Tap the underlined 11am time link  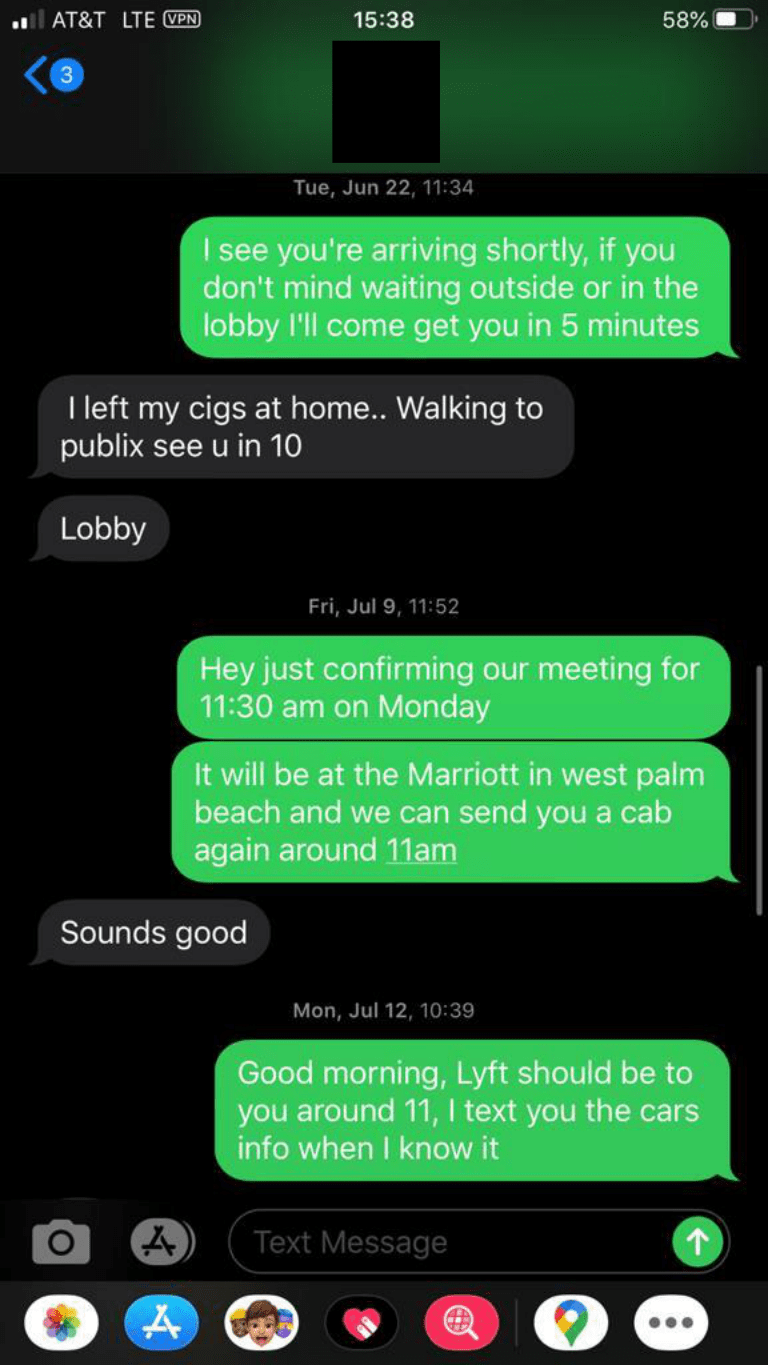tap(421, 850)
